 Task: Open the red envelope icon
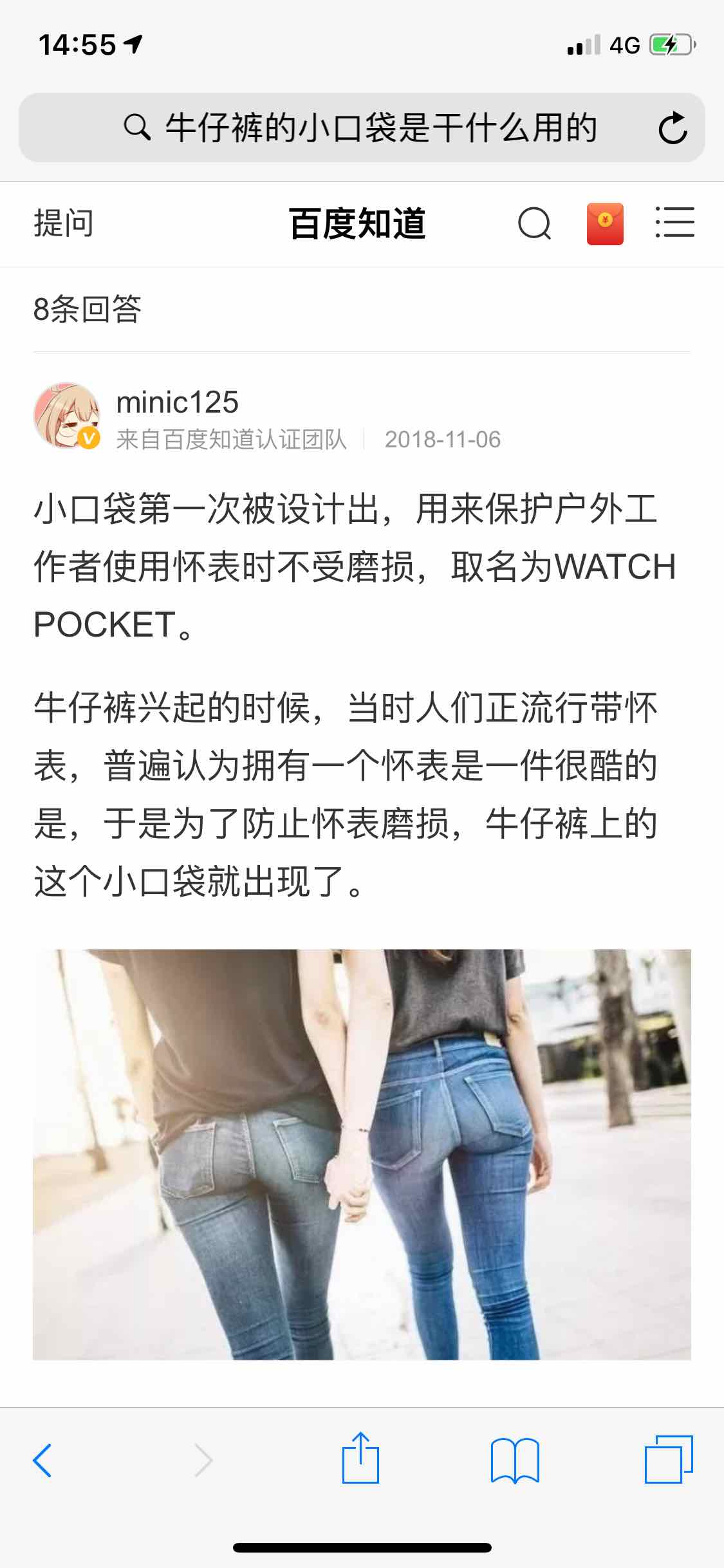pos(605,223)
